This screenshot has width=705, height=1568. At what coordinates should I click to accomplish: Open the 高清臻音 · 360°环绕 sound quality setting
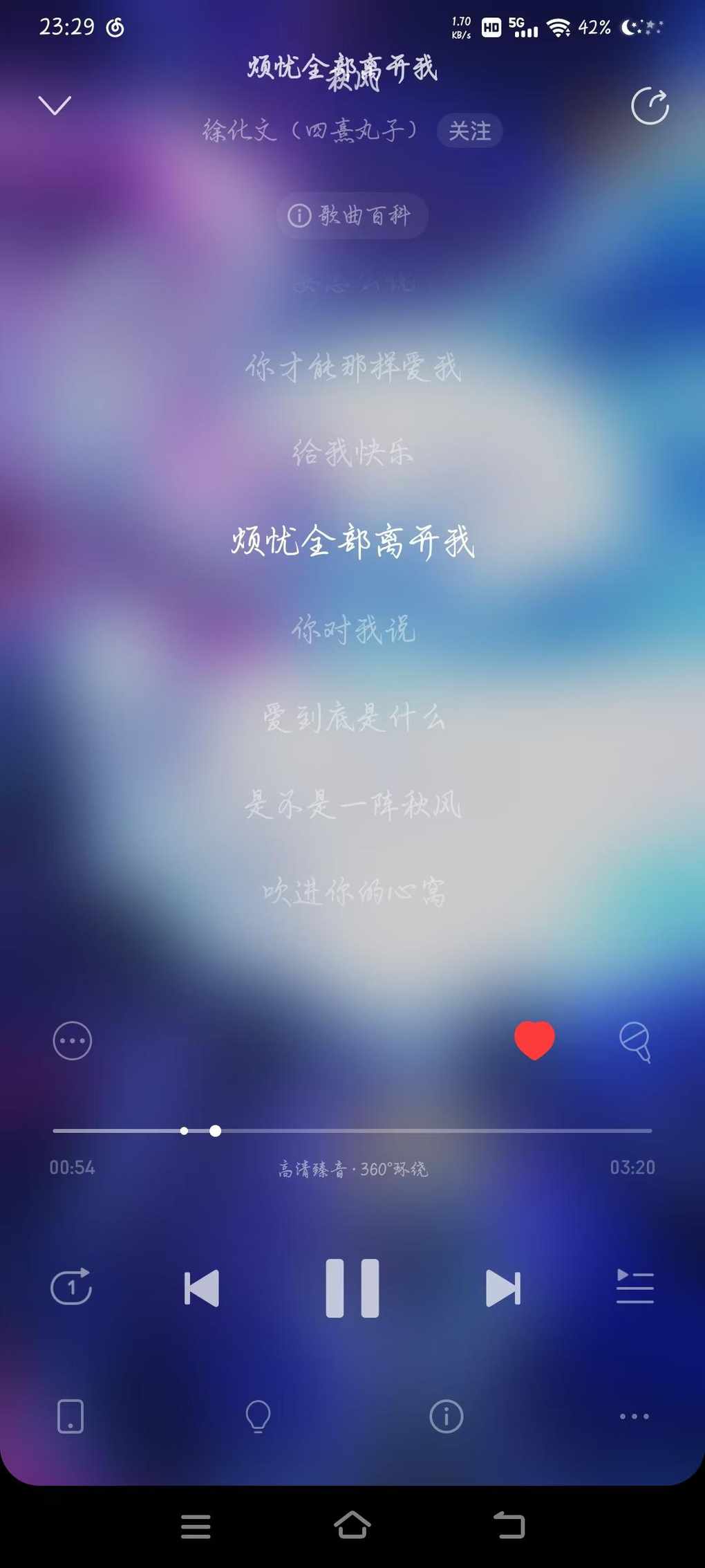(x=352, y=1169)
